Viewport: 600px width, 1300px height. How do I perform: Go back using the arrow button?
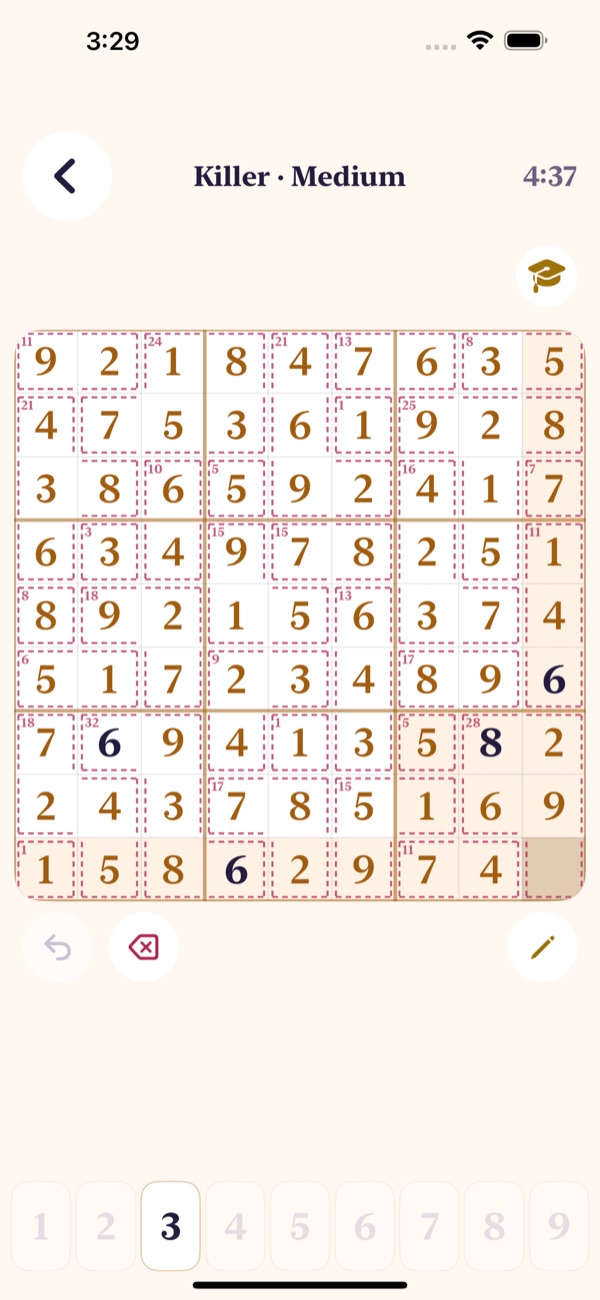pyautogui.click(x=66, y=177)
